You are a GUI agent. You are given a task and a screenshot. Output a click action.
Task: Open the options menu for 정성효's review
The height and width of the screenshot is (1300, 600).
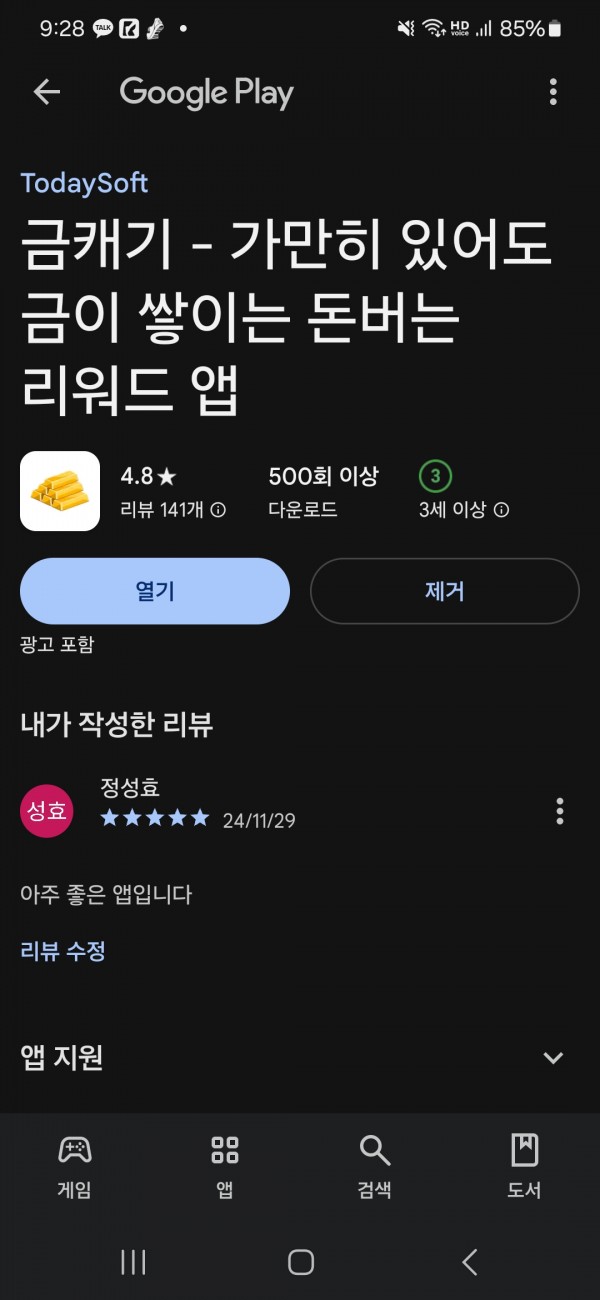560,811
